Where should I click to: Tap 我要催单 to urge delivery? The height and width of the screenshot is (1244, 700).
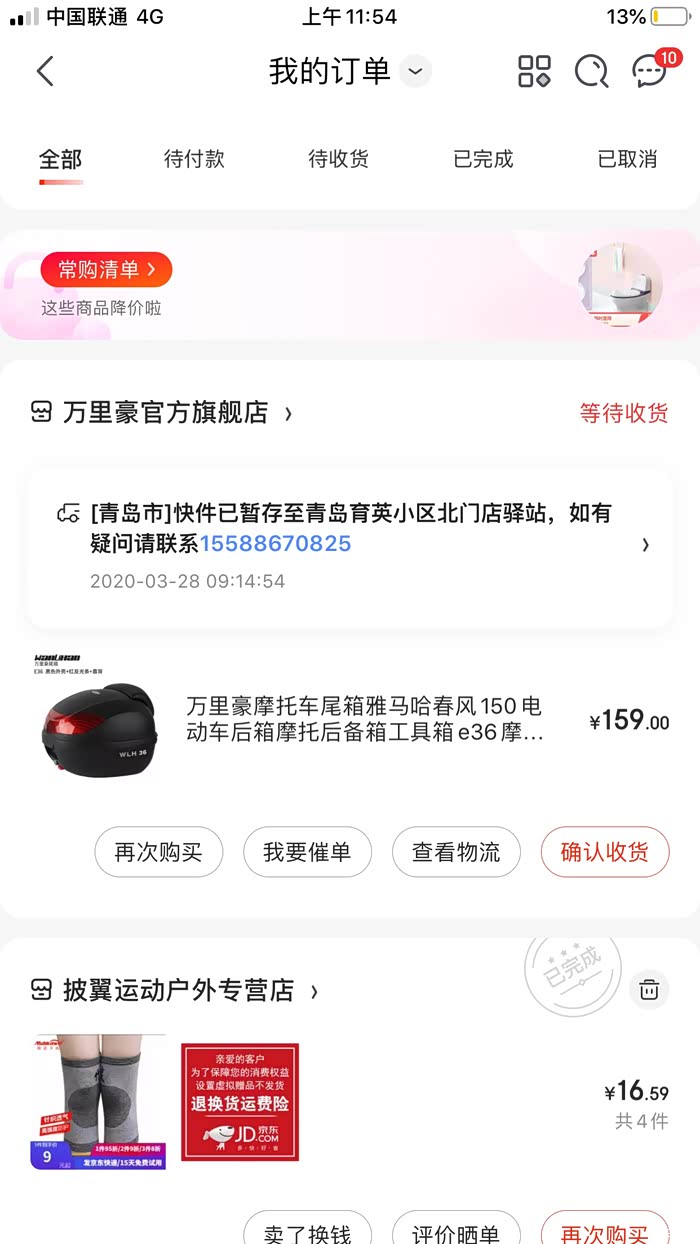tap(307, 852)
